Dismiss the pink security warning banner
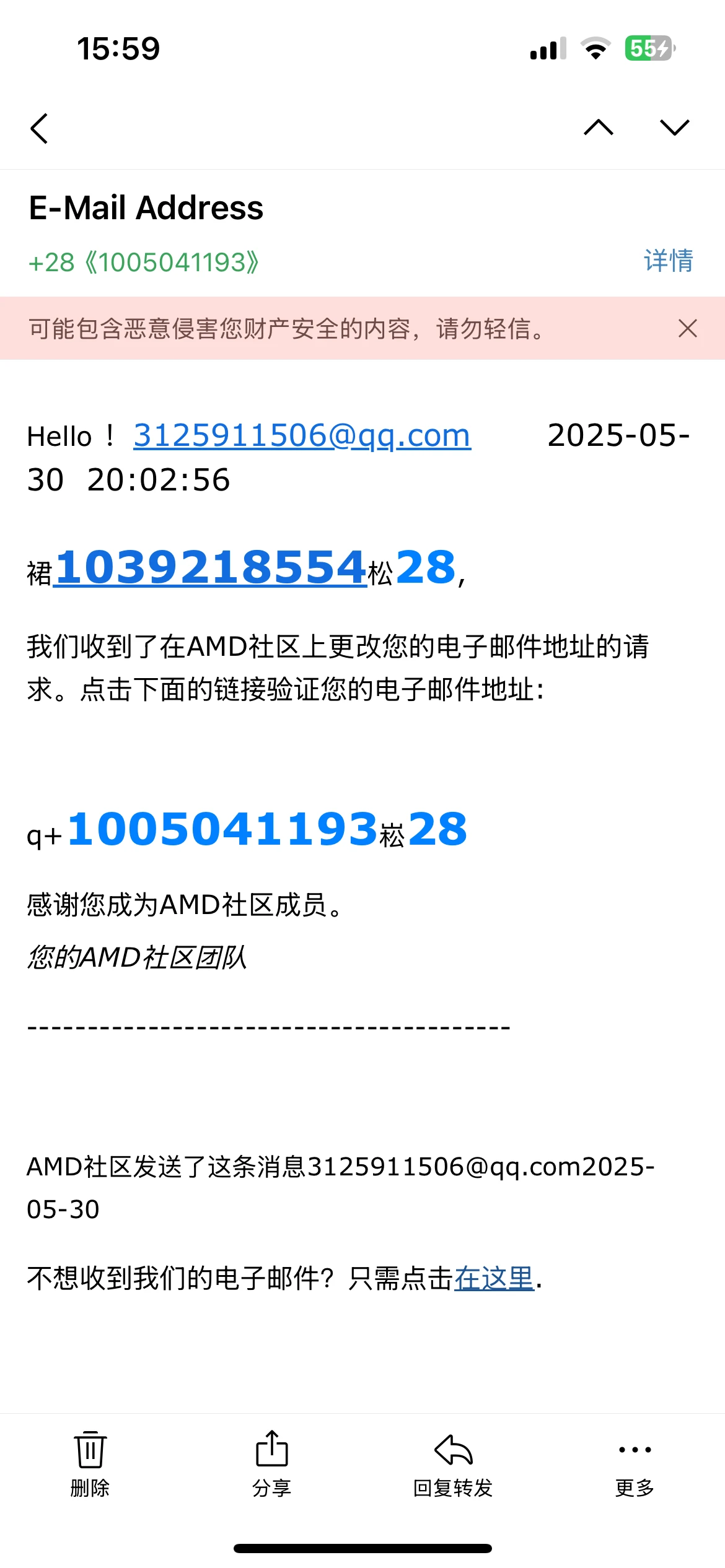The width and height of the screenshot is (725, 1568). pos(687,328)
